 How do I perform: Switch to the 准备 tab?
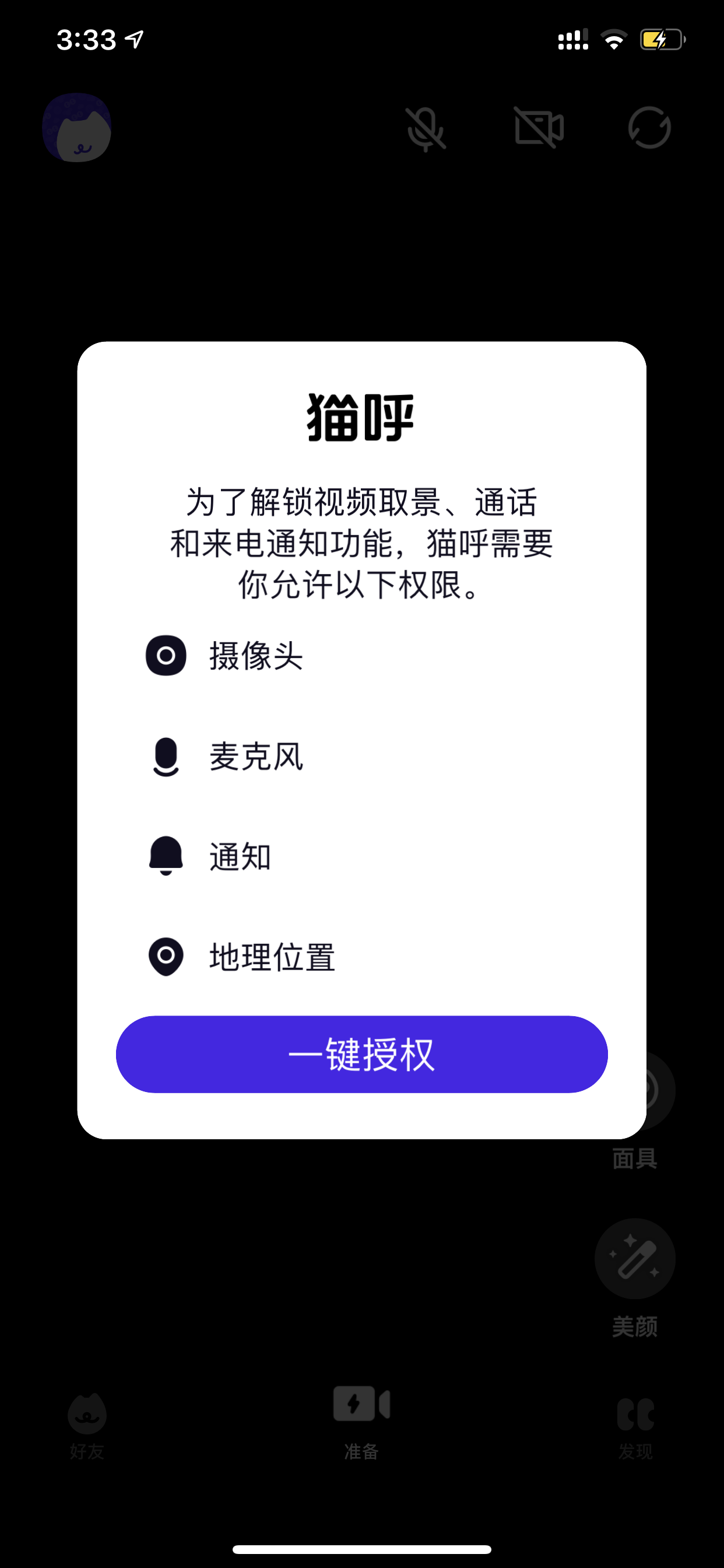click(x=361, y=1423)
